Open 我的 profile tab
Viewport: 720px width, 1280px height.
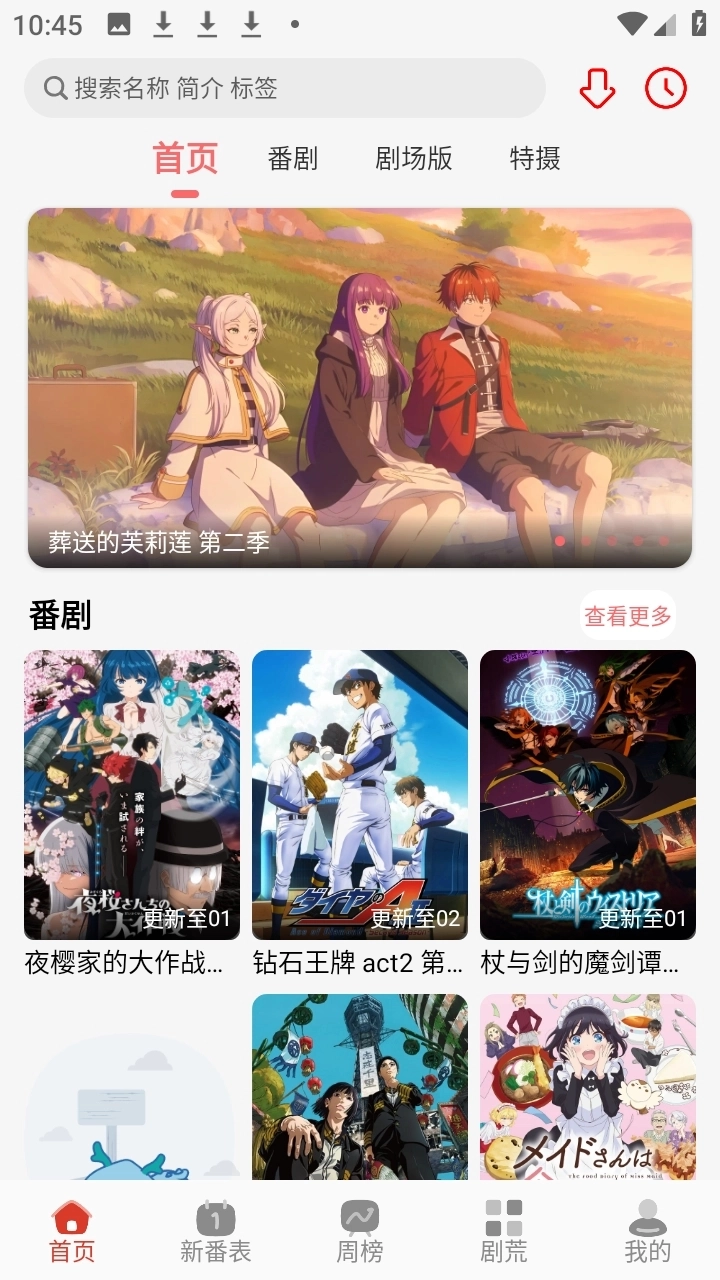648,1232
